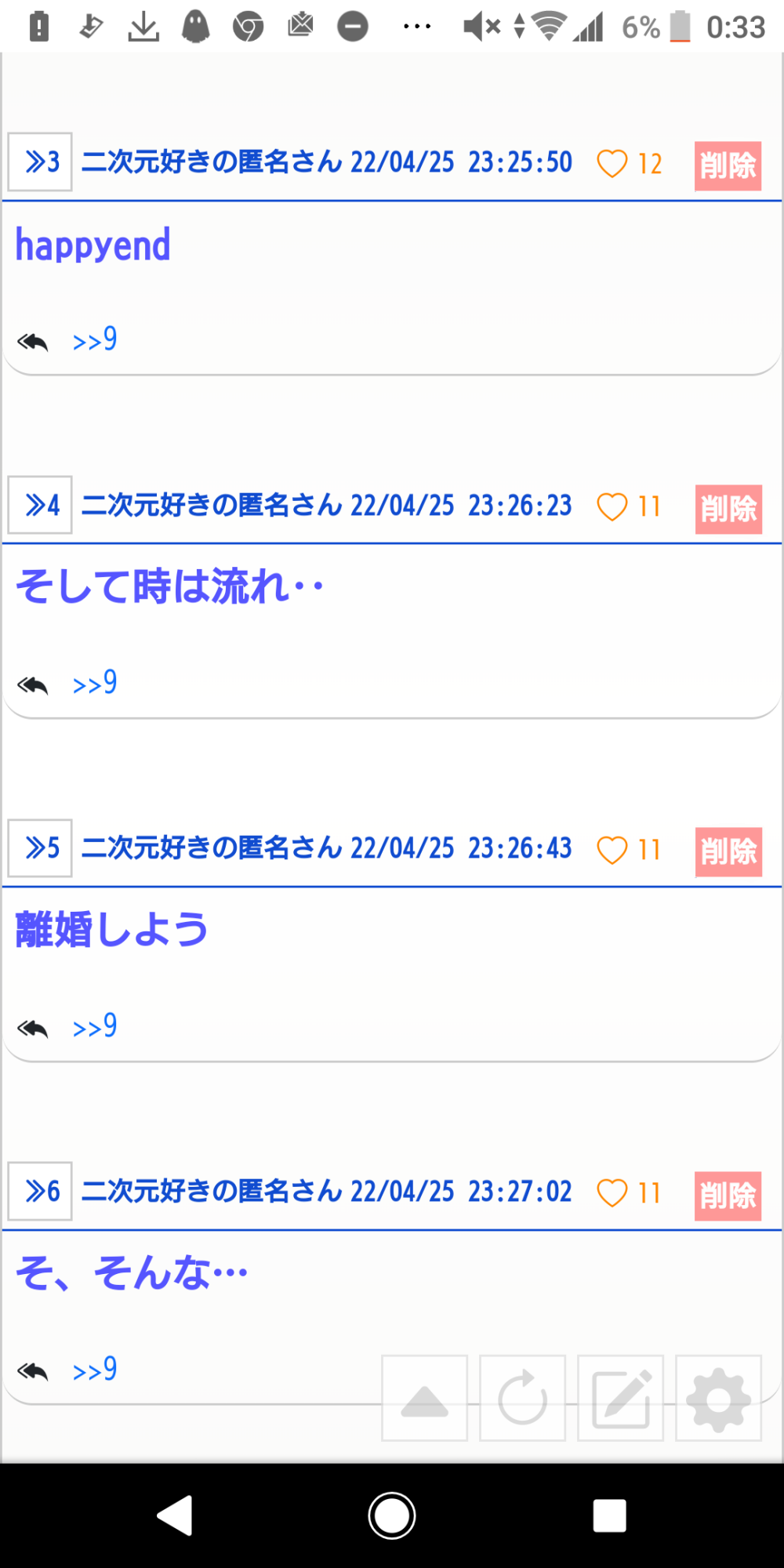Delete the post そして時は流れ
The width and height of the screenshot is (784, 1568).
(x=728, y=510)
